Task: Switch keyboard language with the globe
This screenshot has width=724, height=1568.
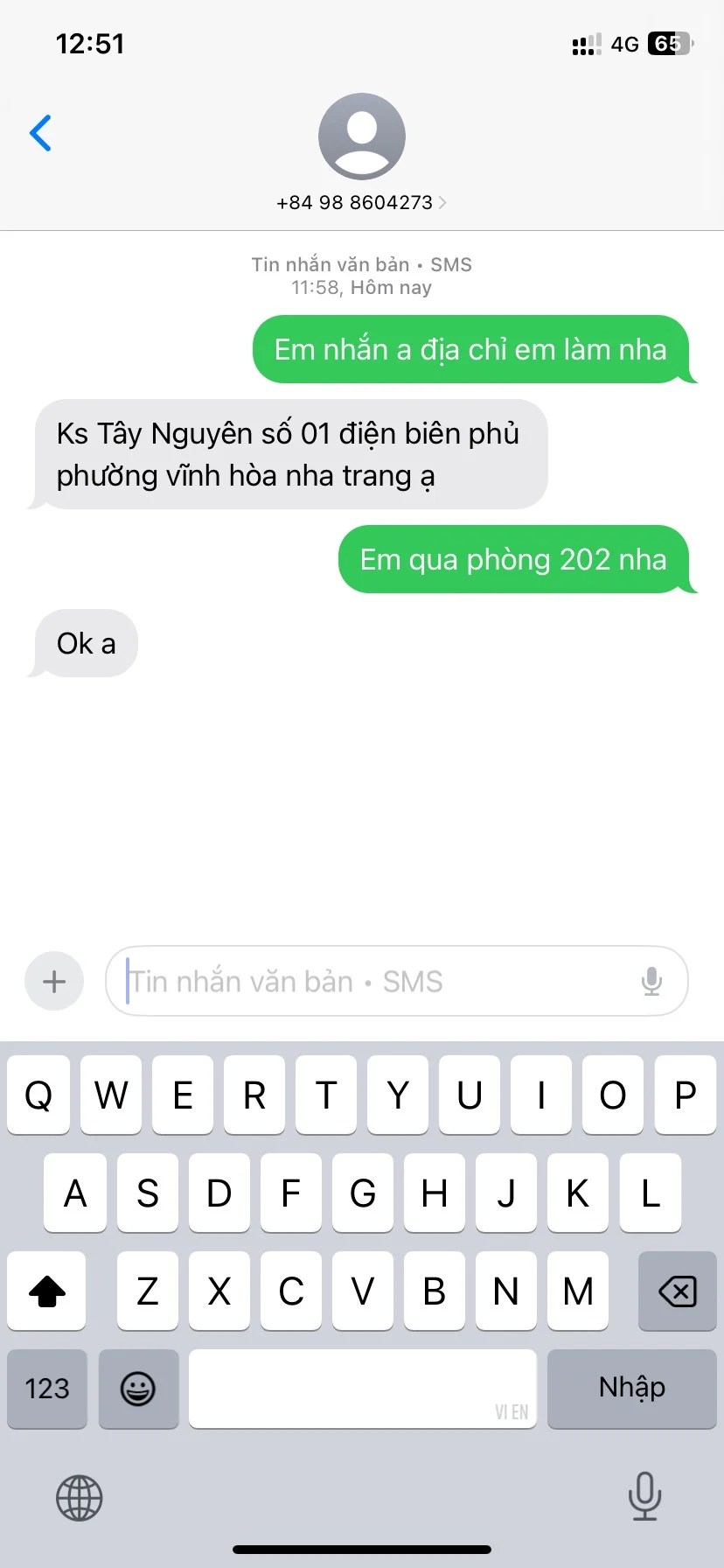Action: point(80,1498)
